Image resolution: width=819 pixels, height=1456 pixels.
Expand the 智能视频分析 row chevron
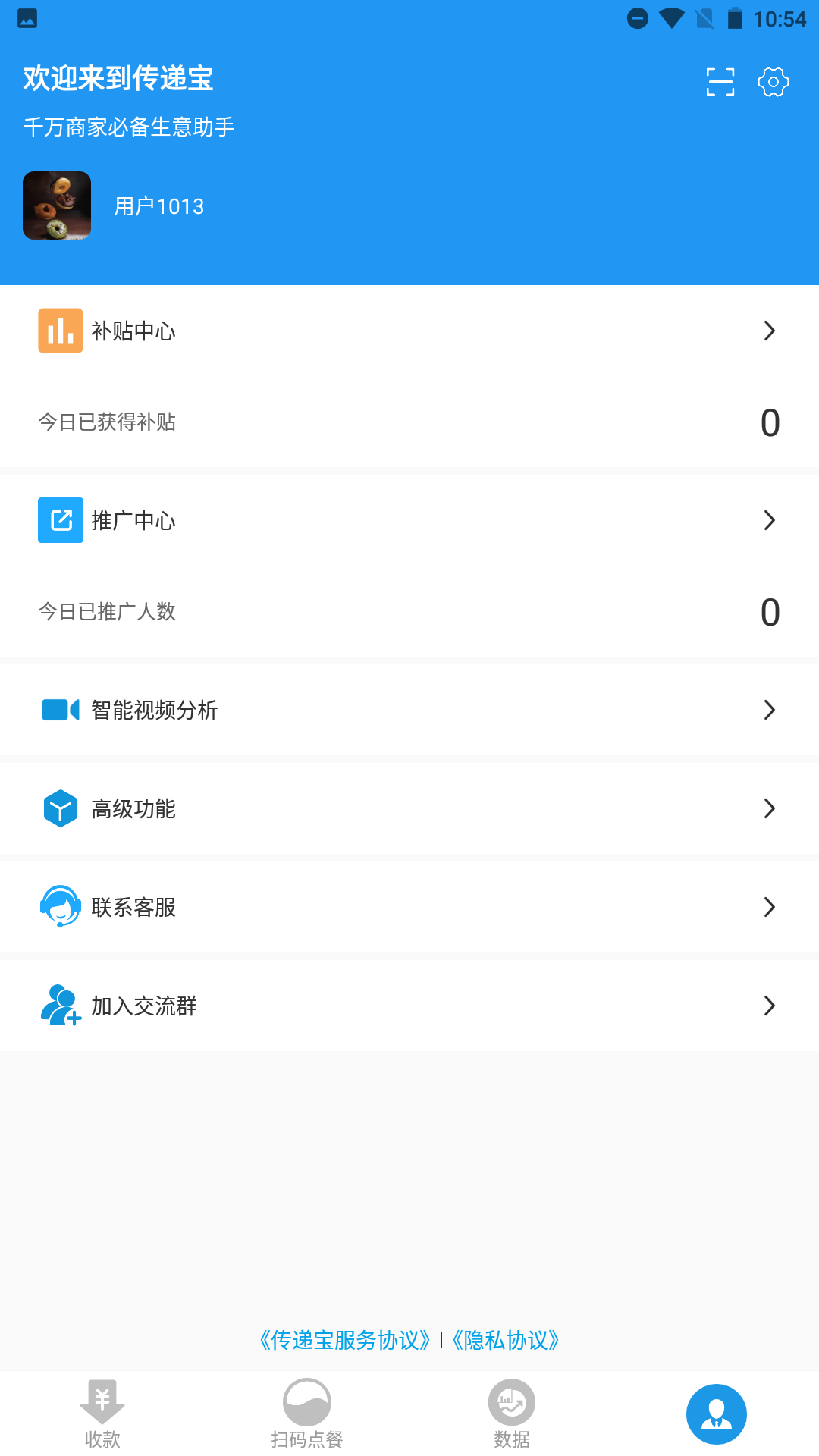pyautogui.click(x=770, y=711)
